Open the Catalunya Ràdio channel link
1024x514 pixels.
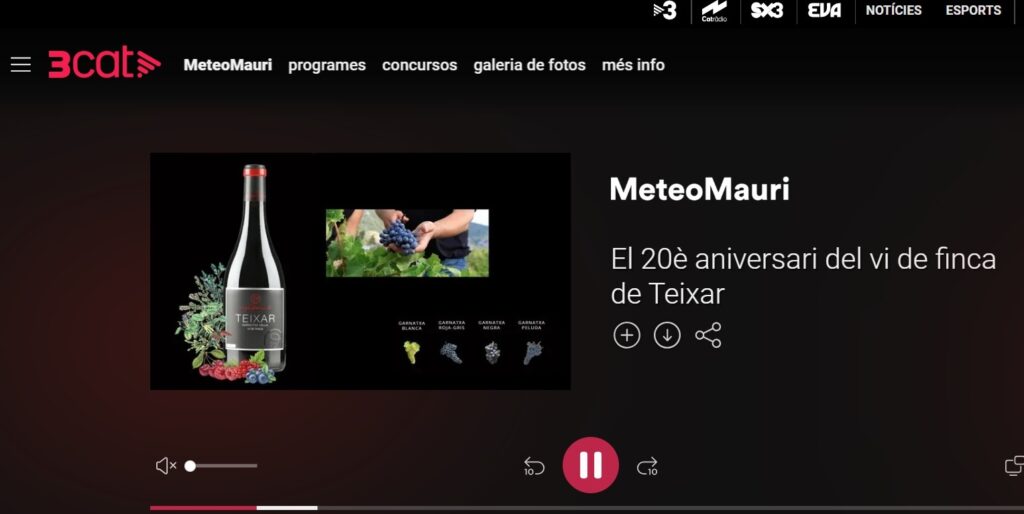714,11
